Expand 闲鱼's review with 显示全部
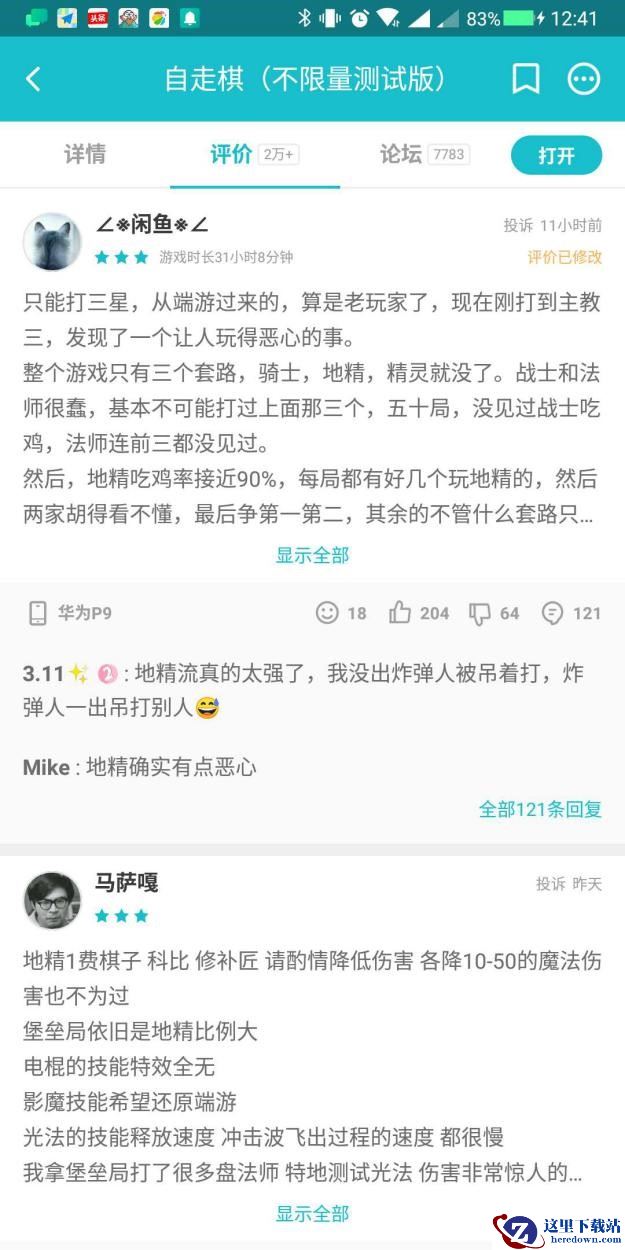 [312, 555]
